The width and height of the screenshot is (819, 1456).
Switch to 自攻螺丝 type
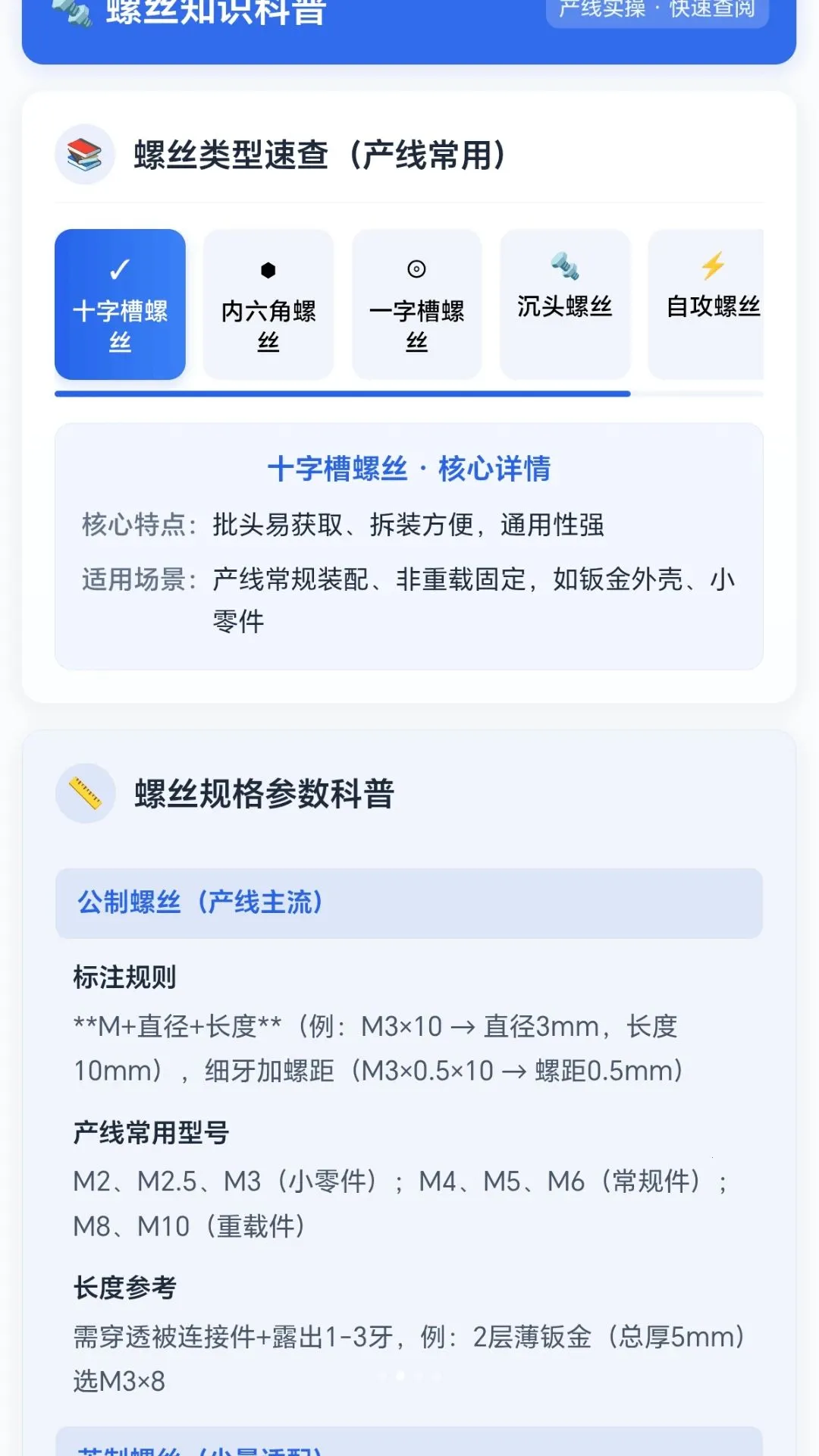pos(707,304)
